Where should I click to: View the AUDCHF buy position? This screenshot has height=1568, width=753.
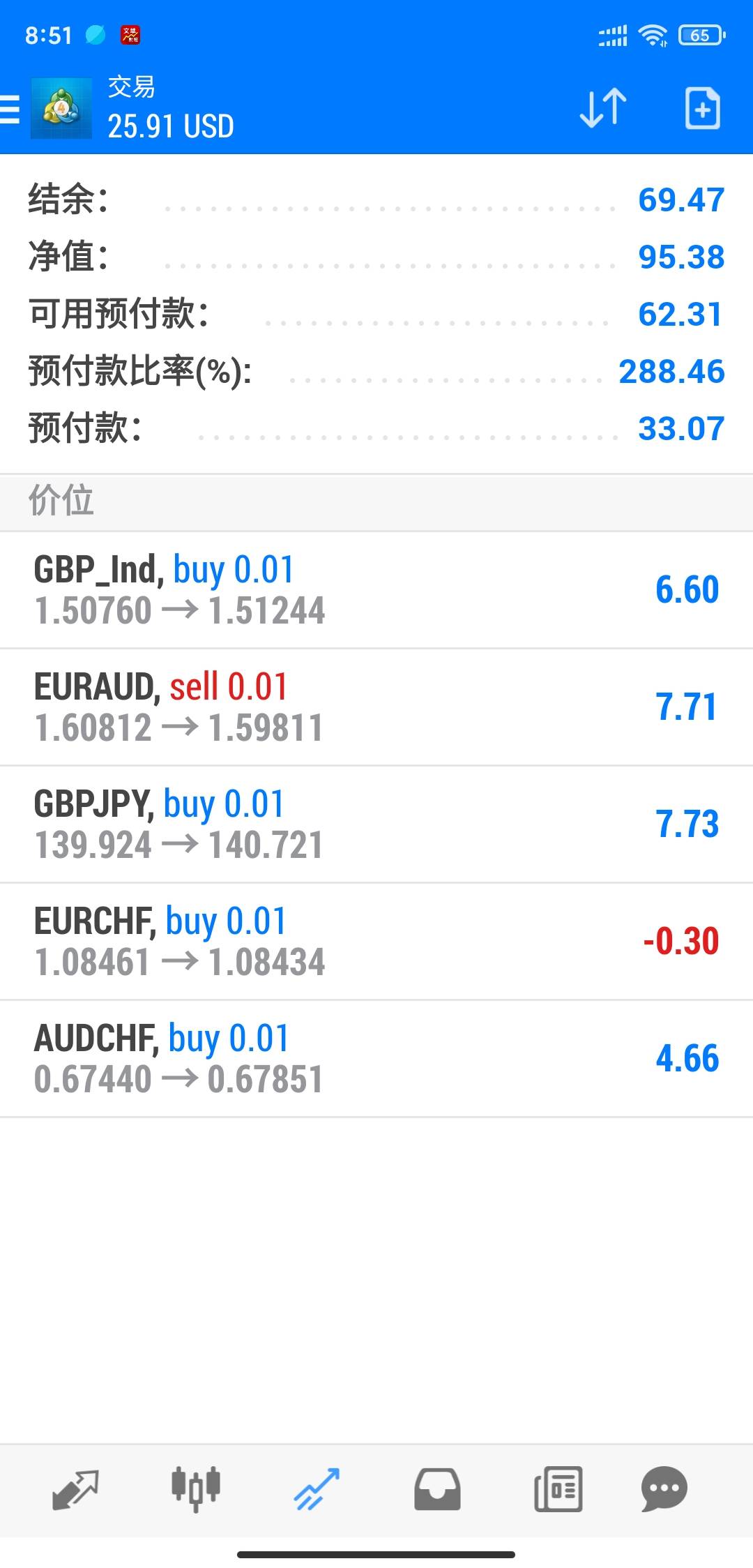(x=376, y=1059)
